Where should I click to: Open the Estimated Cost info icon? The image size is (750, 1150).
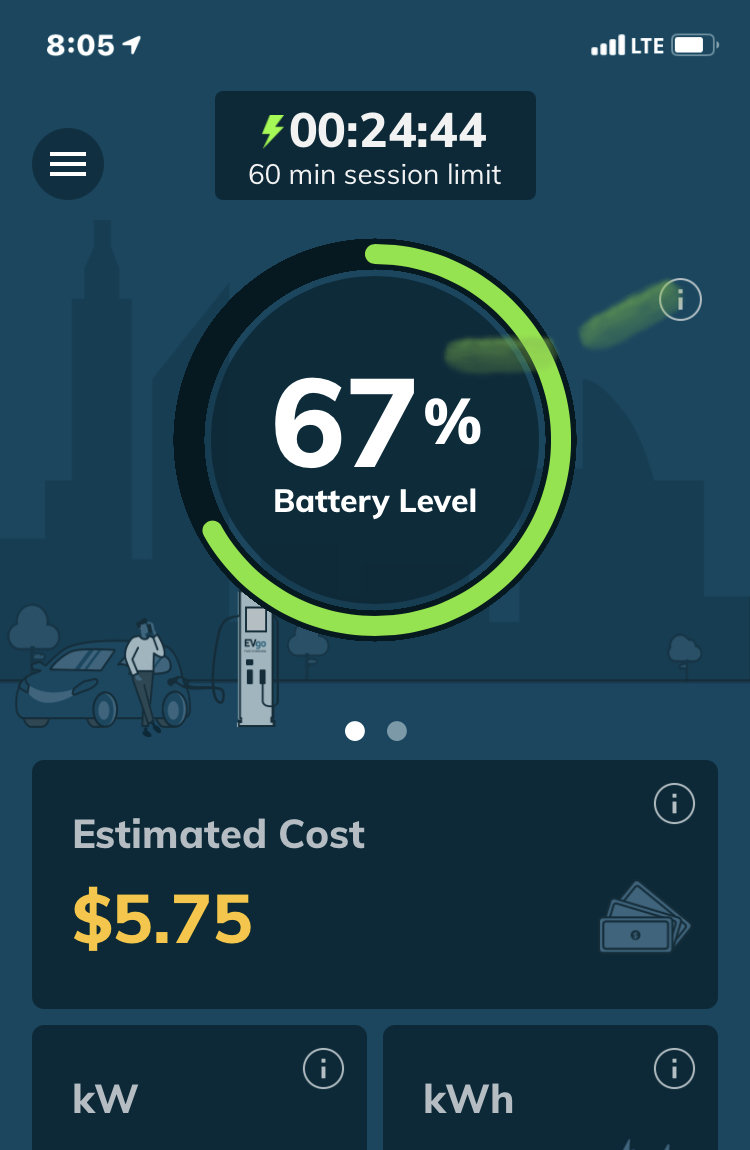(674, 803)
